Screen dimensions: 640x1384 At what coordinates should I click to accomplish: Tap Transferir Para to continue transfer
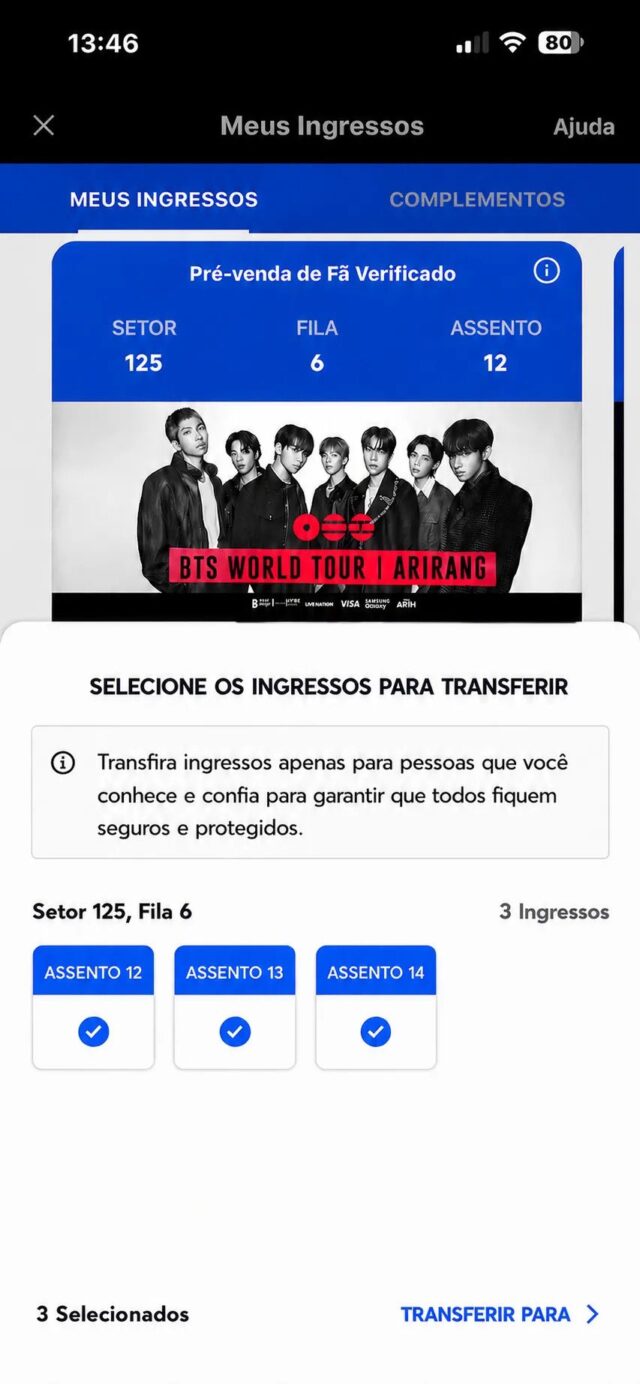[x=499, y=1314]
